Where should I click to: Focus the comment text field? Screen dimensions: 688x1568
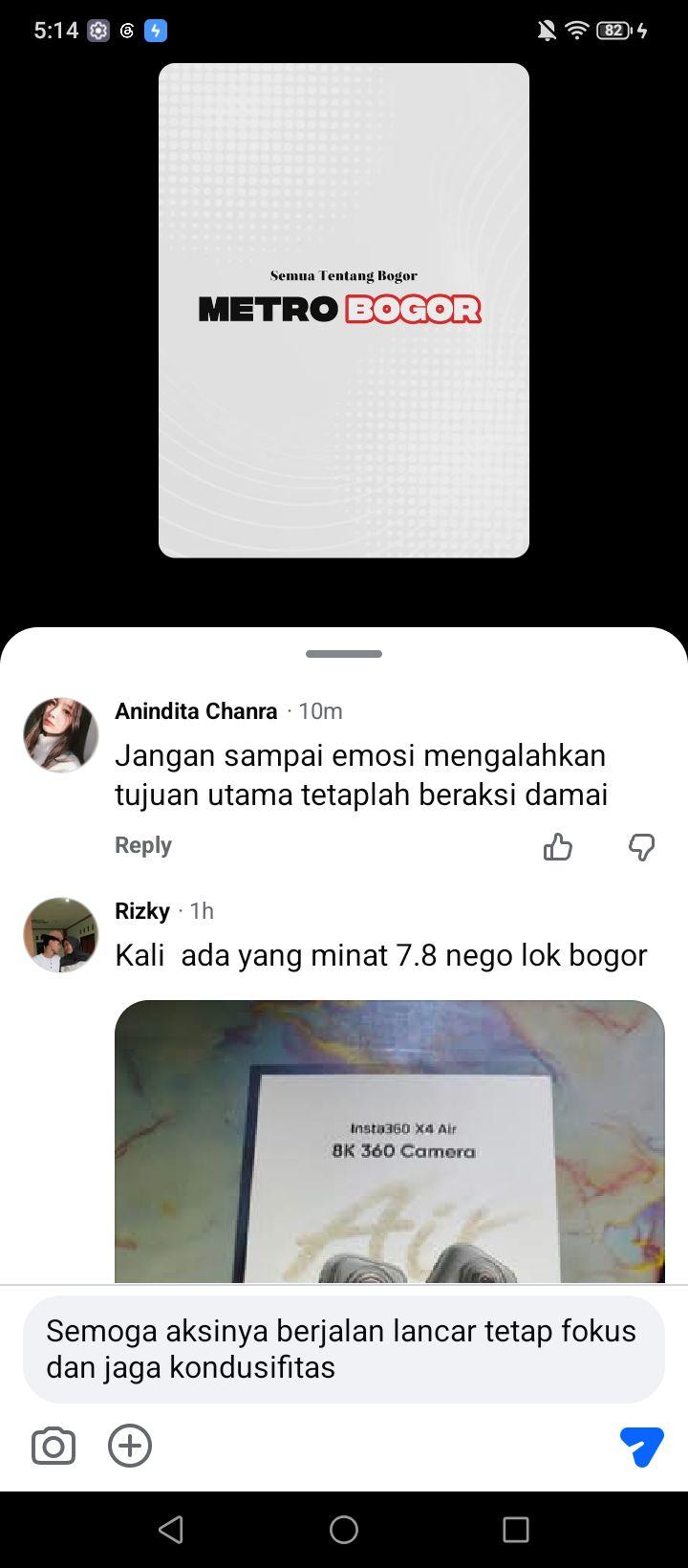(344, 1349)
